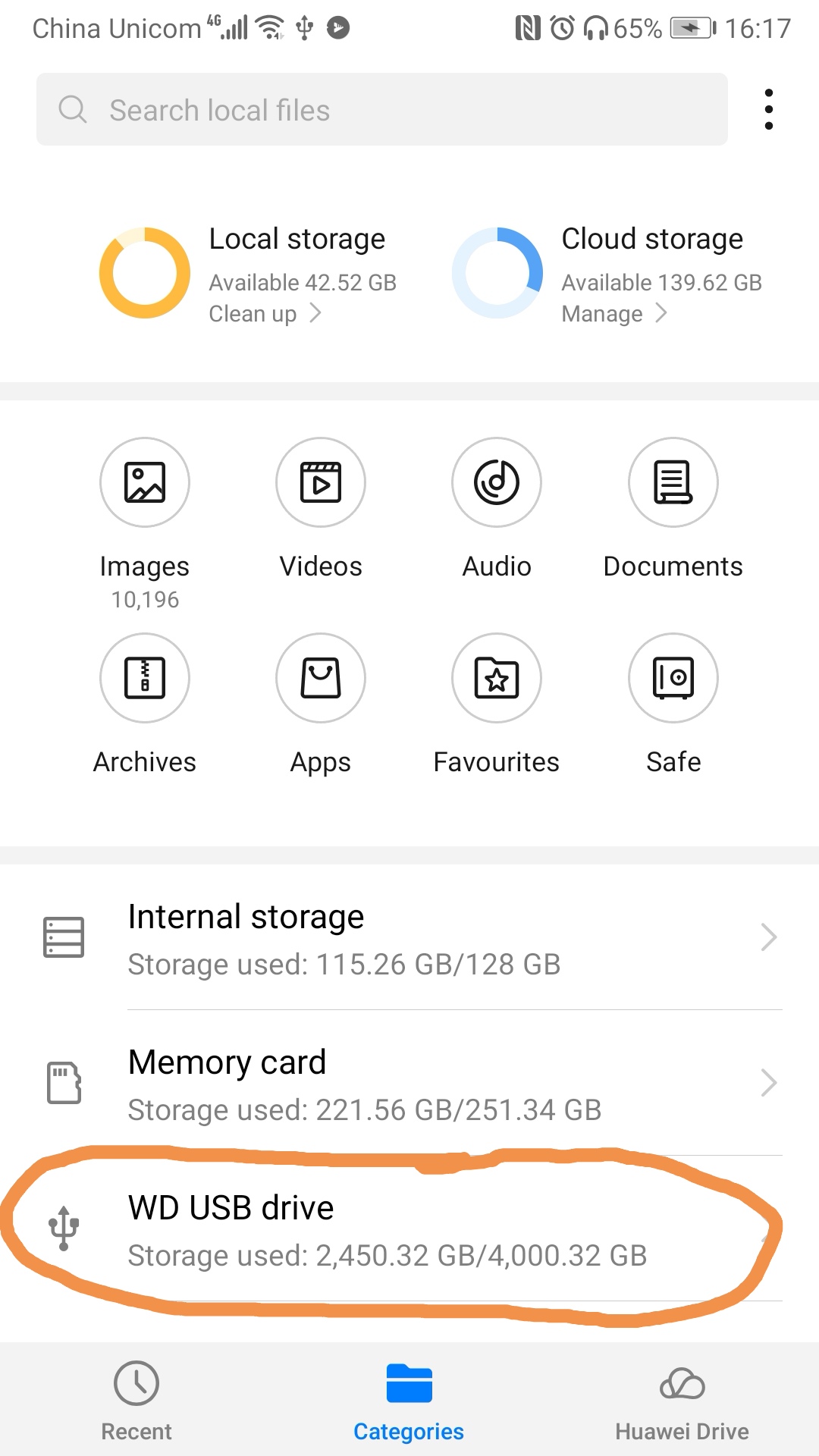
Task: Open the WD USB drive
Action: pyautogui.click(x=409, y=1229)
